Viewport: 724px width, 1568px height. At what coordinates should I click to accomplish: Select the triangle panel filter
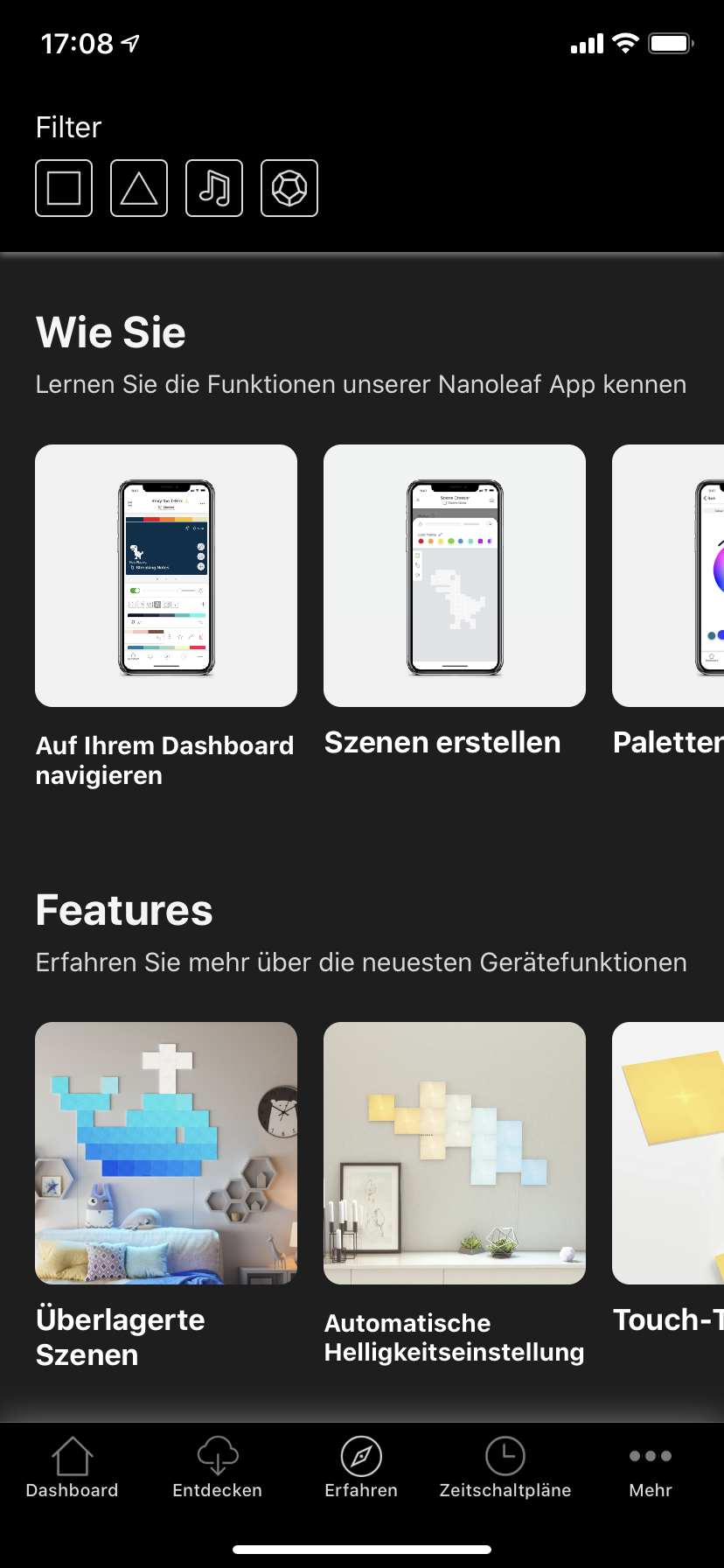139,188
